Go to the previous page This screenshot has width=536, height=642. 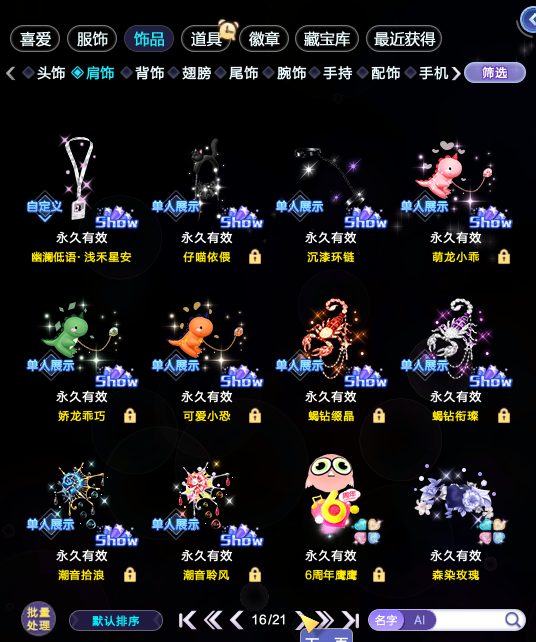click(236, 620)
